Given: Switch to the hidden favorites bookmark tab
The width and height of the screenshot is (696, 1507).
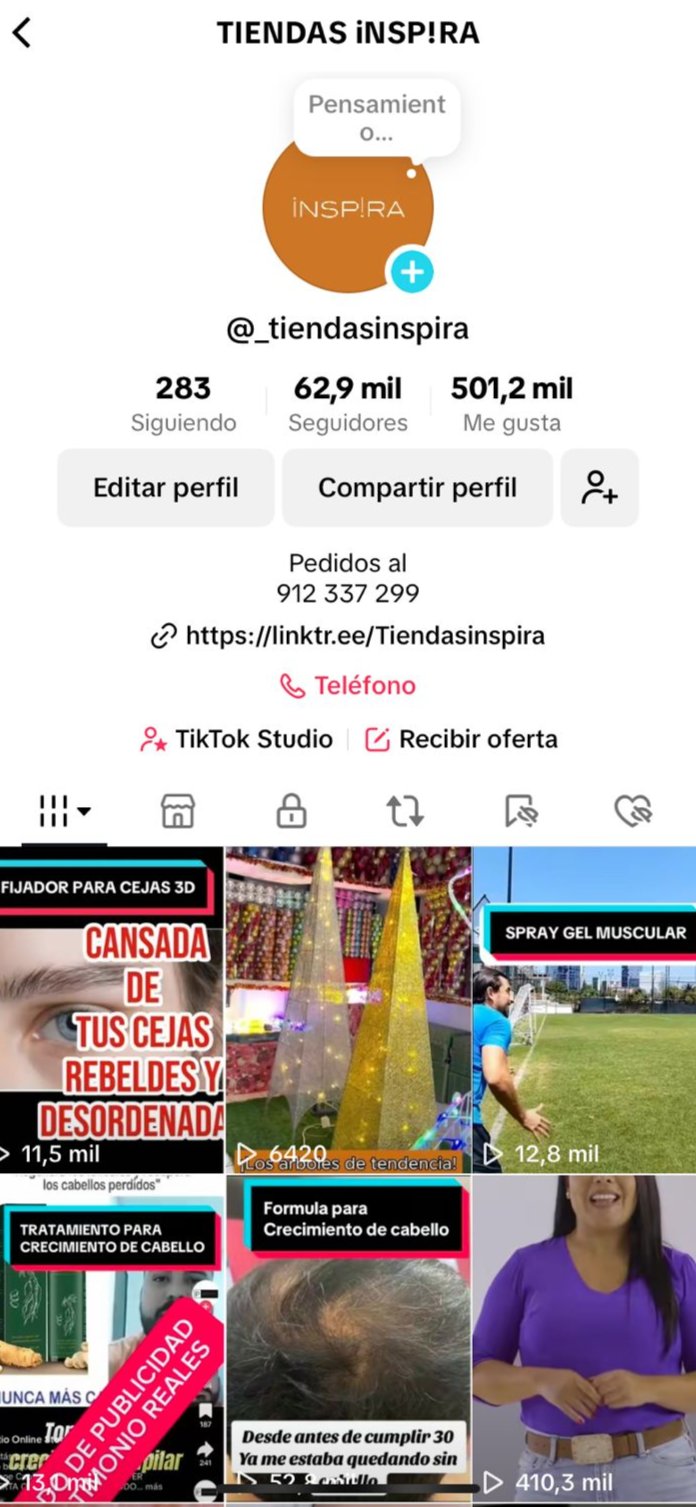Looking at the screenshot, I should click(x=520, y=812).
